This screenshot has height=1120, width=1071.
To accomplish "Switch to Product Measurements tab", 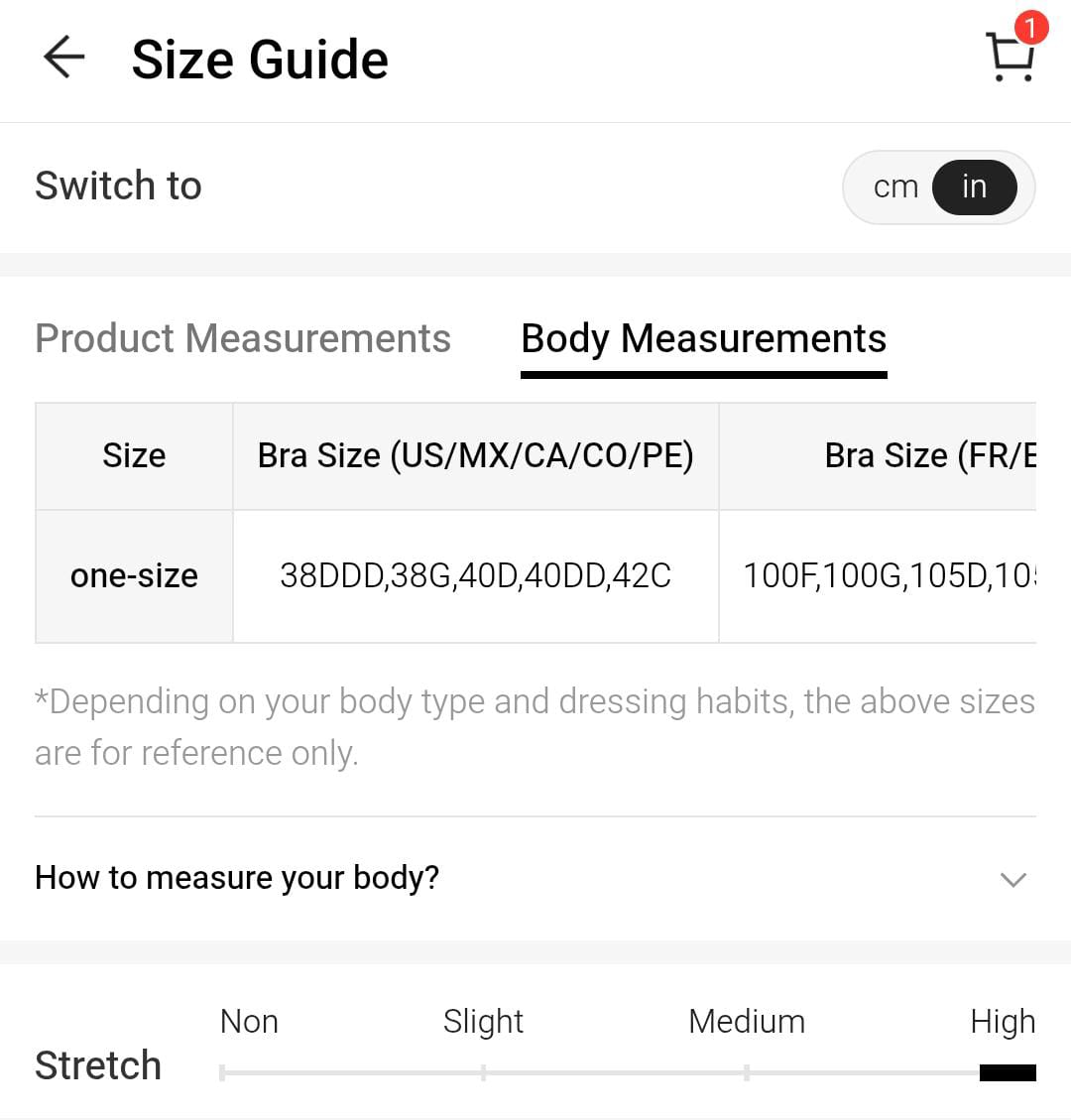I will (x=243, y=338).
